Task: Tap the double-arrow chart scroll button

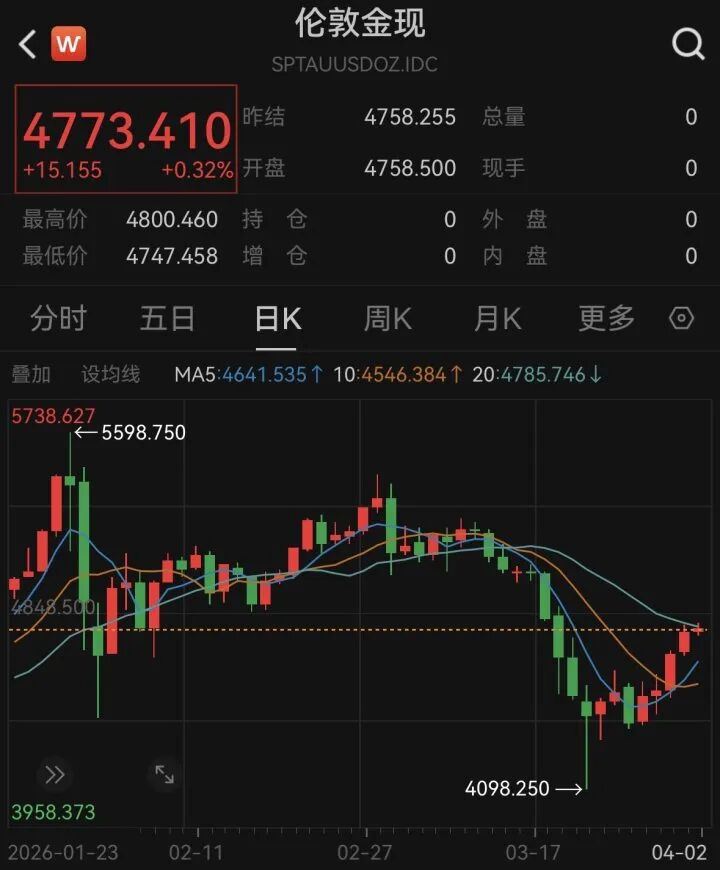Action: [x=54, y=774]
